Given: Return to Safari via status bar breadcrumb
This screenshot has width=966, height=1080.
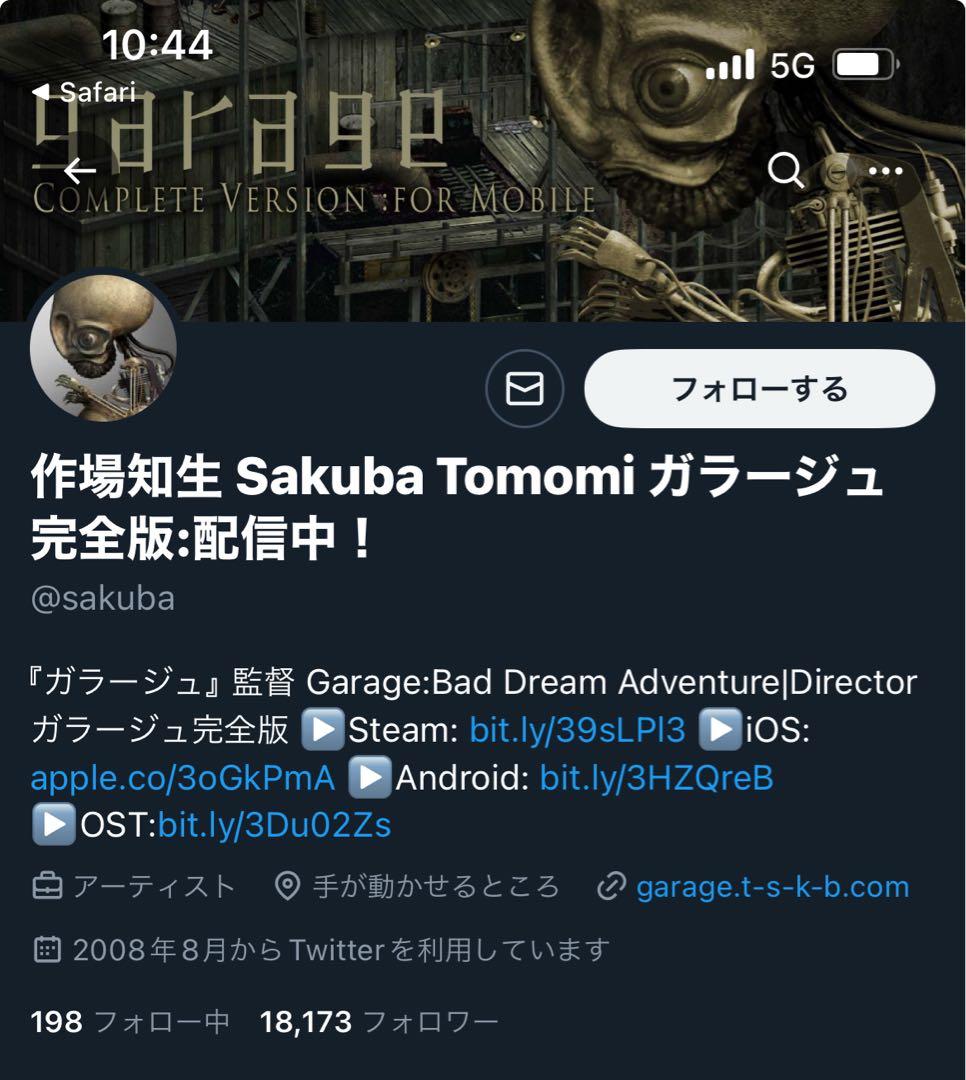Looking at the screenshot, I should tap(84, 93).
